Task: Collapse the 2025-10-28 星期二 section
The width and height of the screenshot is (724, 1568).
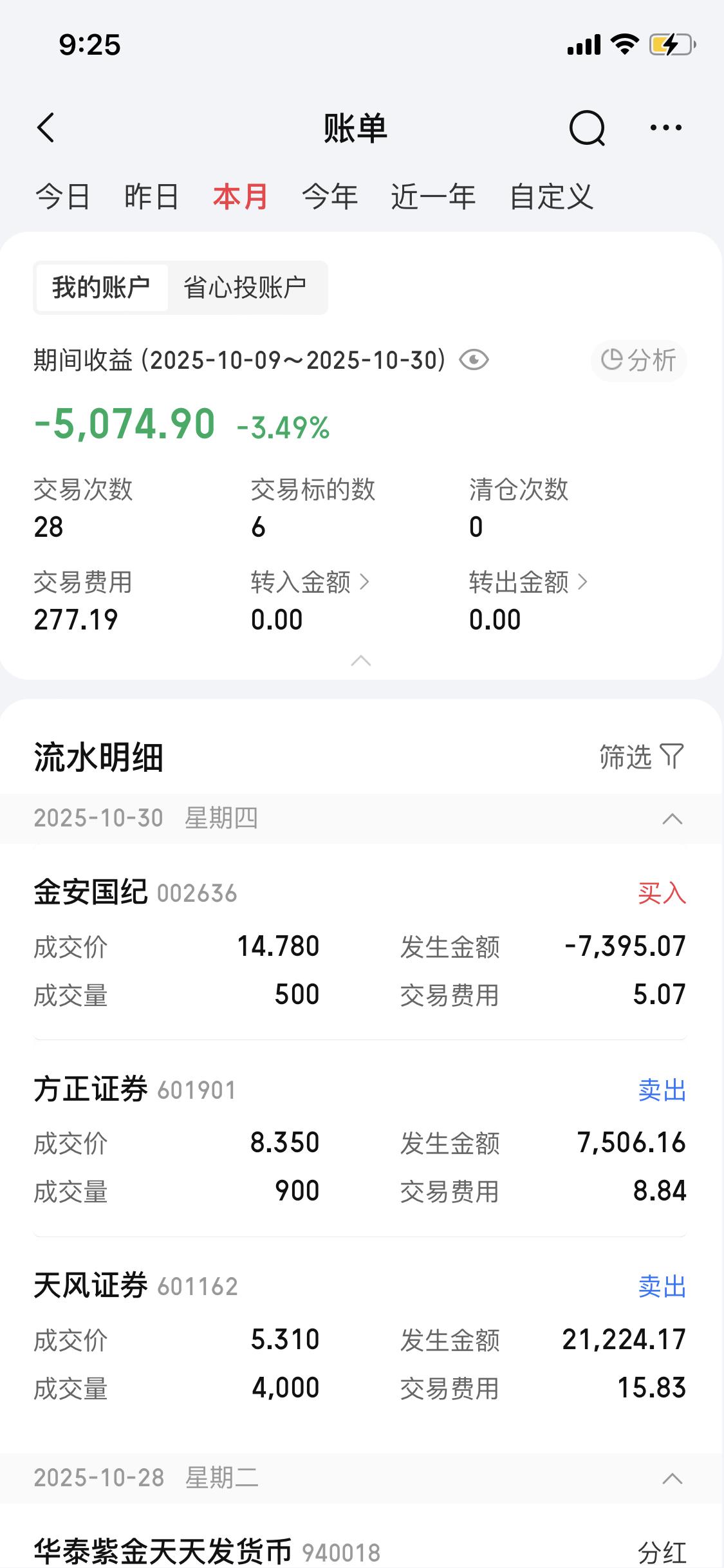Action: [x=670, y=1479]
